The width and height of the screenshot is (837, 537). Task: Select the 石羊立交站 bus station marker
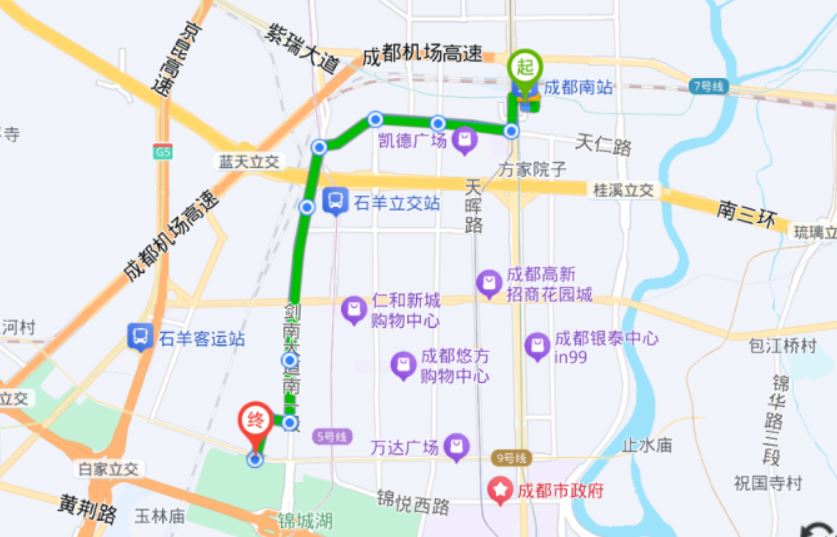tap(335, 202)
